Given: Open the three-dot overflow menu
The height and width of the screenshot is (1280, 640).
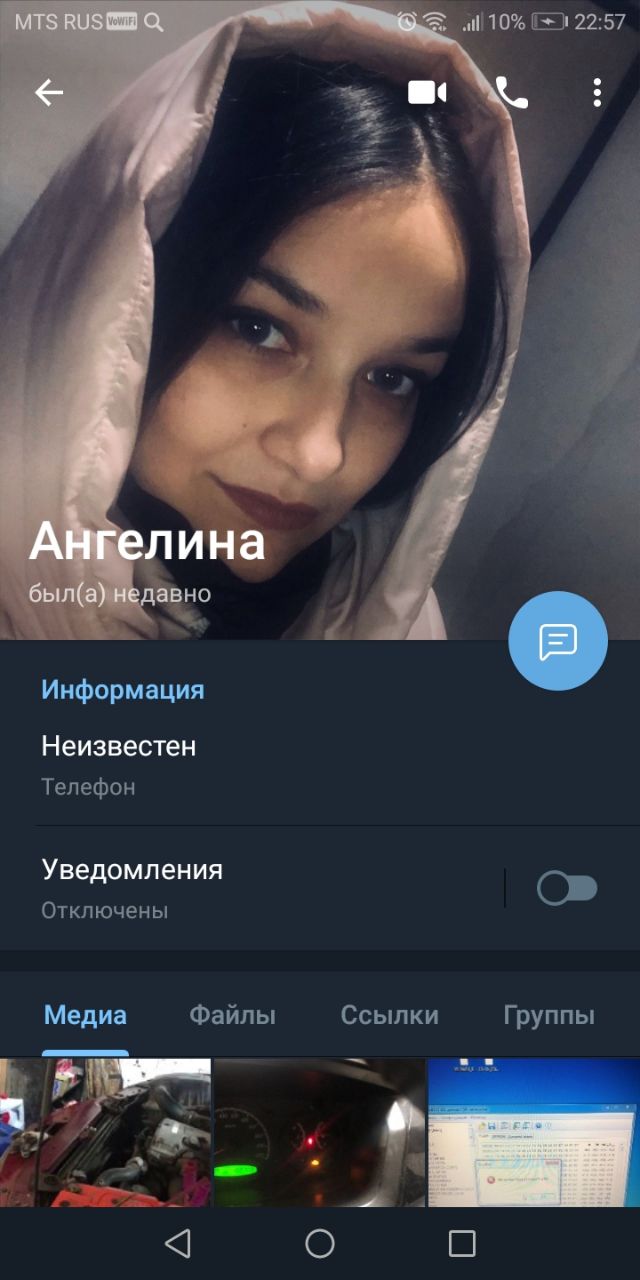Looking at the screenshot, I should tap(597, 93).
